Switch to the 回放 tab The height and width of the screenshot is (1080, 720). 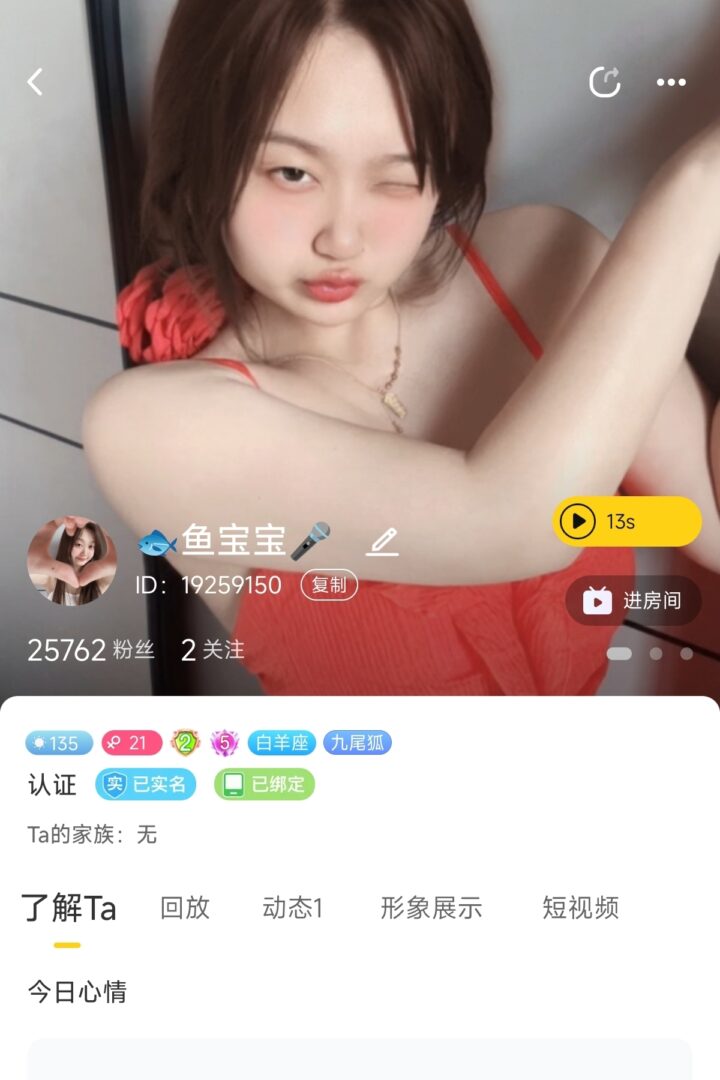[185, 907]
